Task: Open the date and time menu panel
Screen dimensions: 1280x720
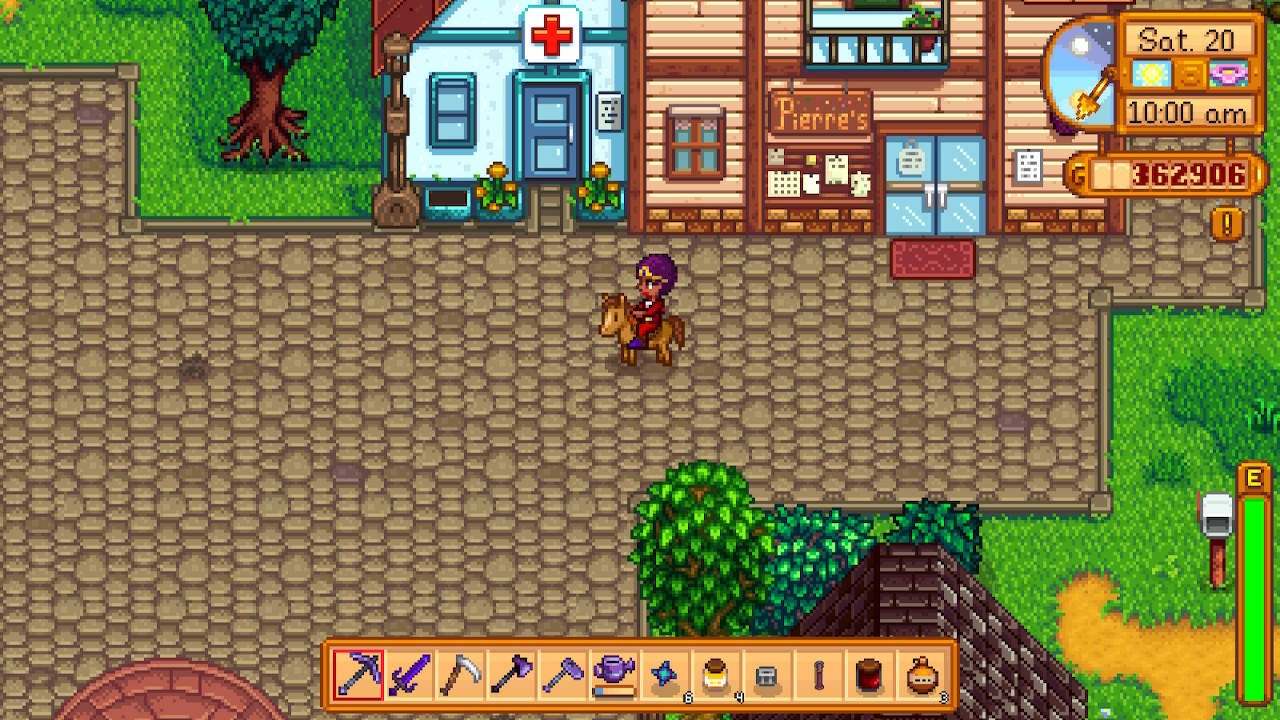Action: [x=1187, y=75]
